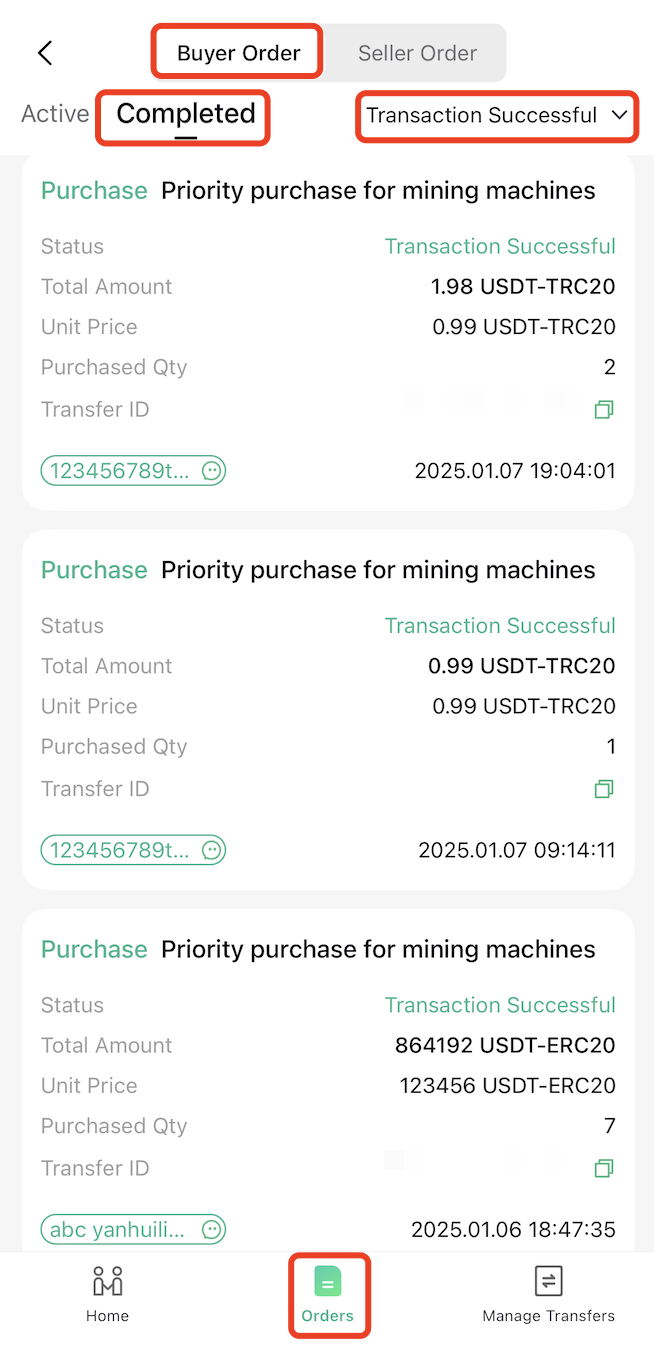Expand the Transaction Successful filter dropdown
The height and width of the screenshot is (1346, 654).
(497, 116)
